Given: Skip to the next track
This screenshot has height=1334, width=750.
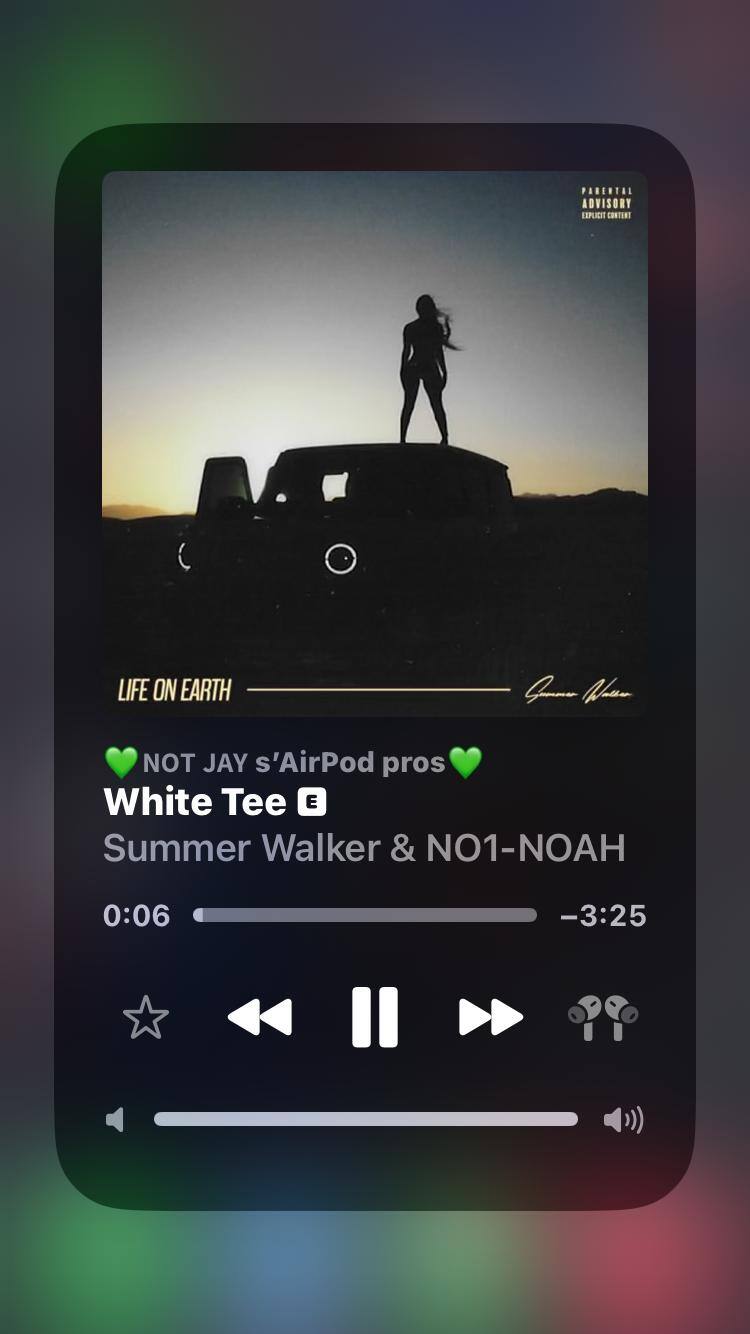Looking at the screenshot, I should [x=490, y=1017].
